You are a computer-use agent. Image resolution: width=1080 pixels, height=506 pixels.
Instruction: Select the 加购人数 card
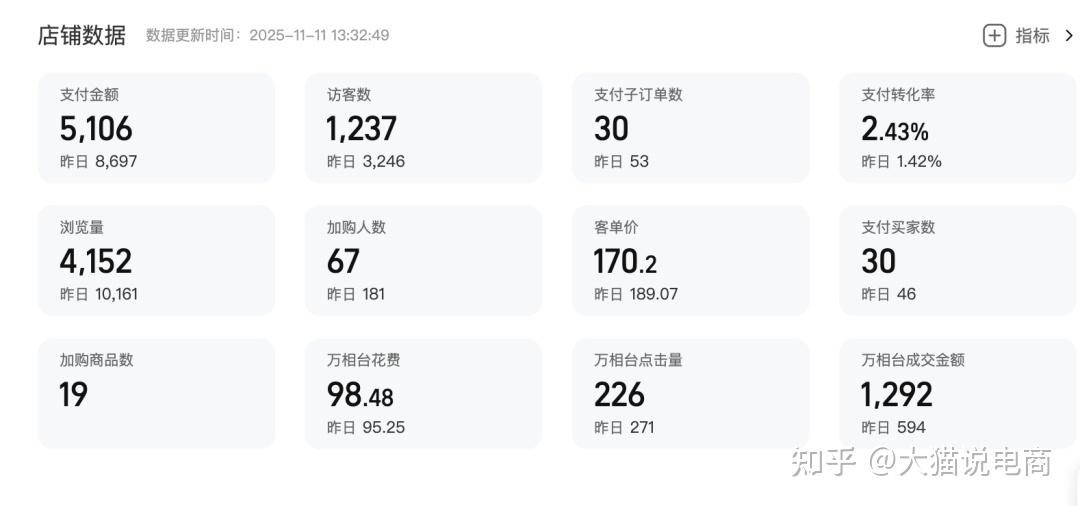point(423,261)
